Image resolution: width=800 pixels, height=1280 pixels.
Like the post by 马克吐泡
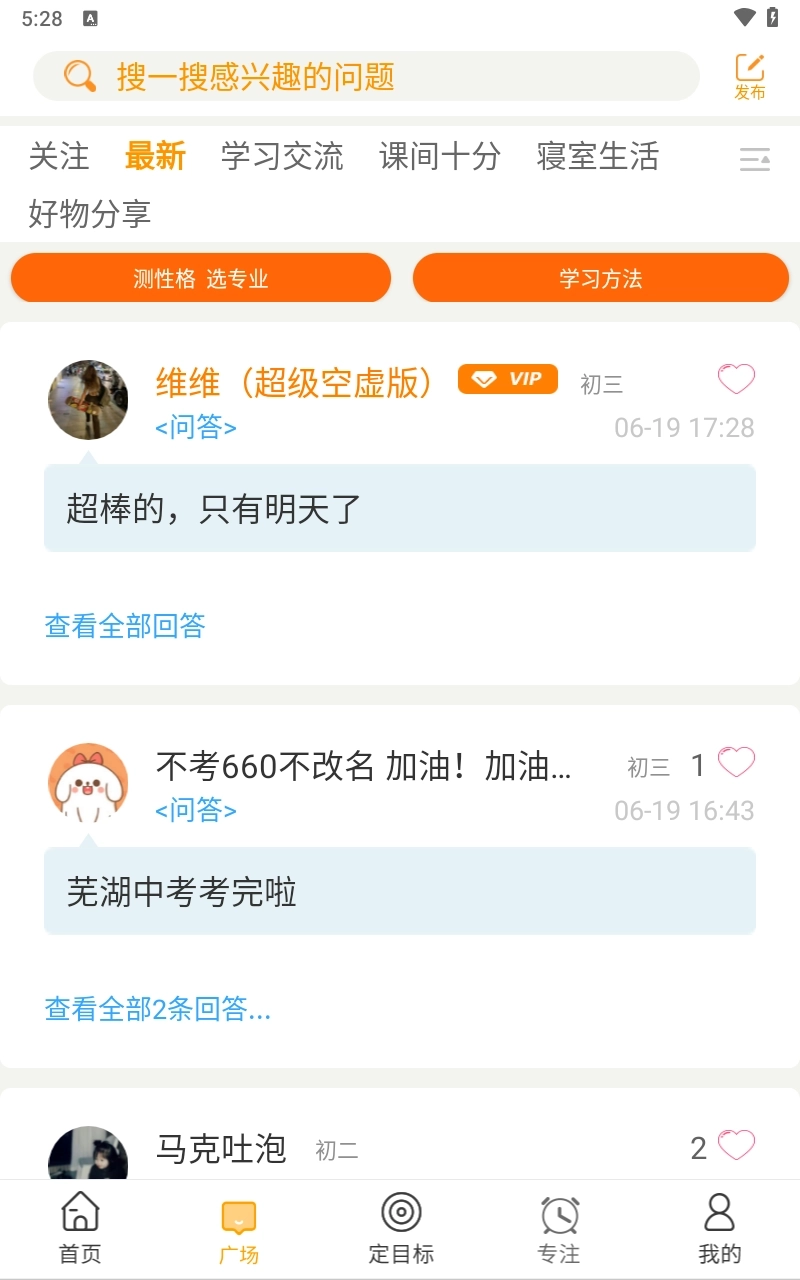(x=736, y=1146)
